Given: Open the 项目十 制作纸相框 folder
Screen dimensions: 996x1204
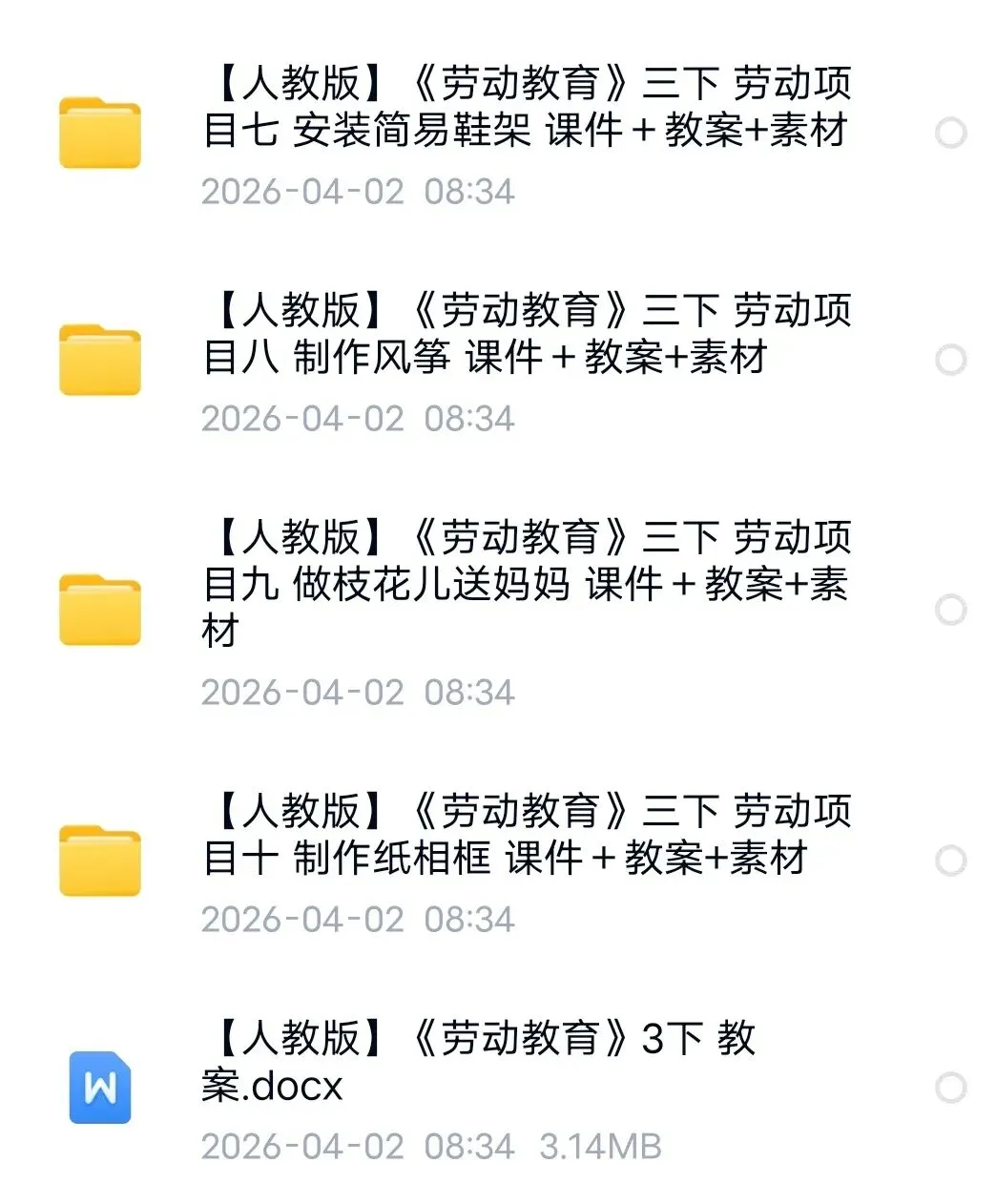Looking at the screenshot, I should (x=525, y=835).
